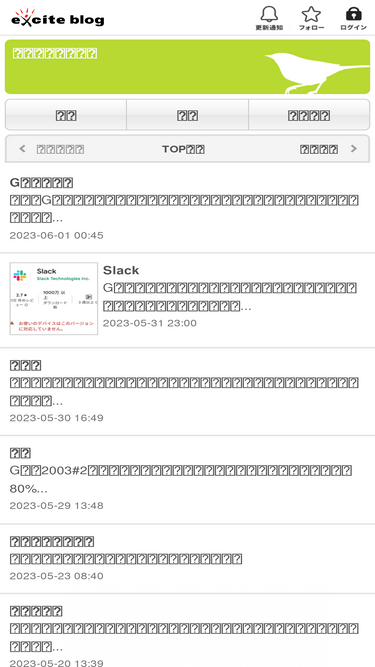375x667 pixels.
Task: Open the Slack post from 2023-05-31
Action: coord(188,300)
